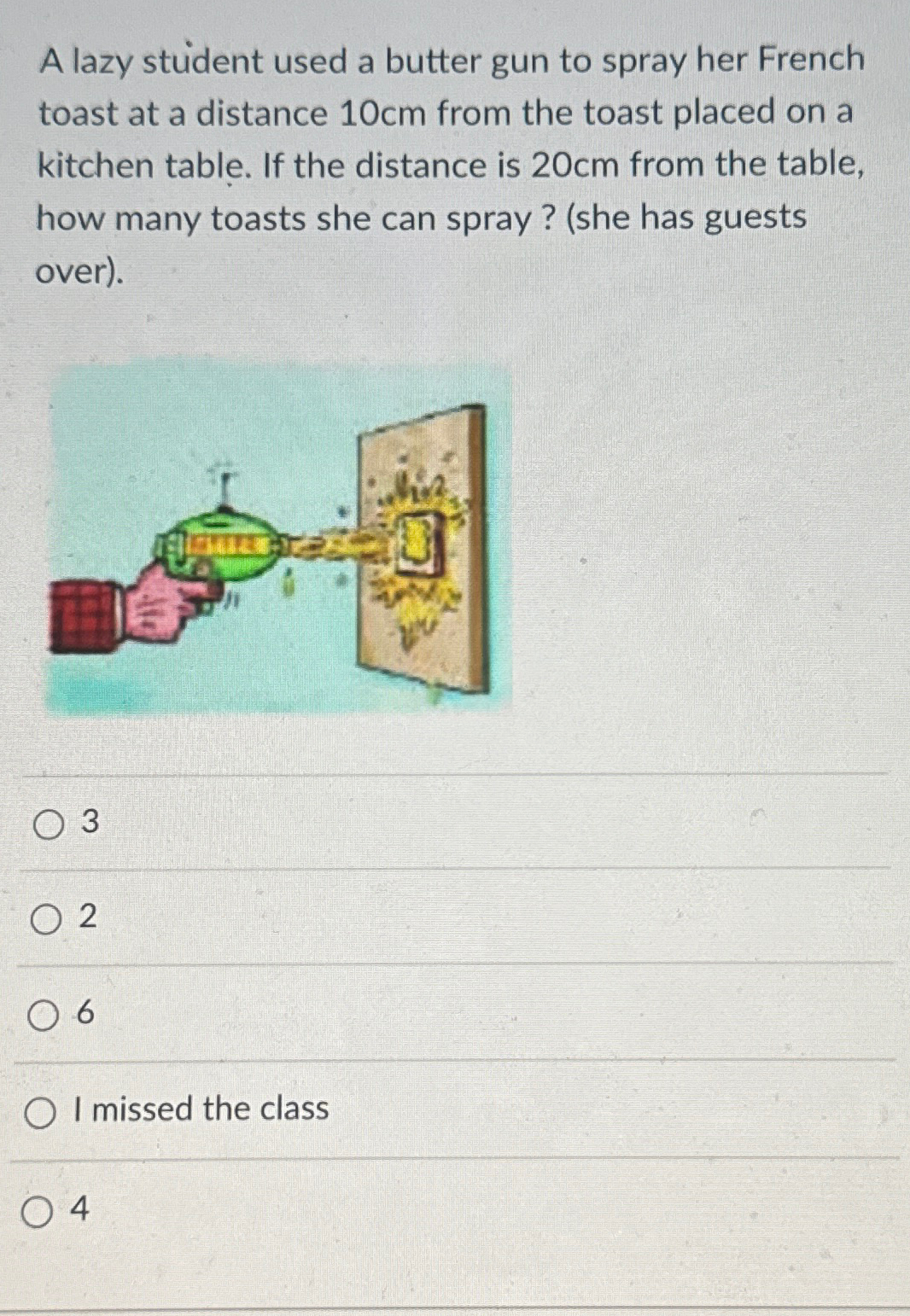Select the radio button for answer 3

(x=48, y=824)
